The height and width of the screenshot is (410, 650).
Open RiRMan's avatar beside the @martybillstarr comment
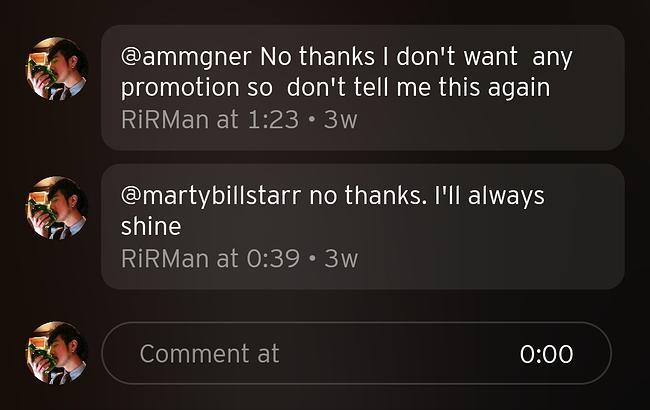click(x=57, y=208)
